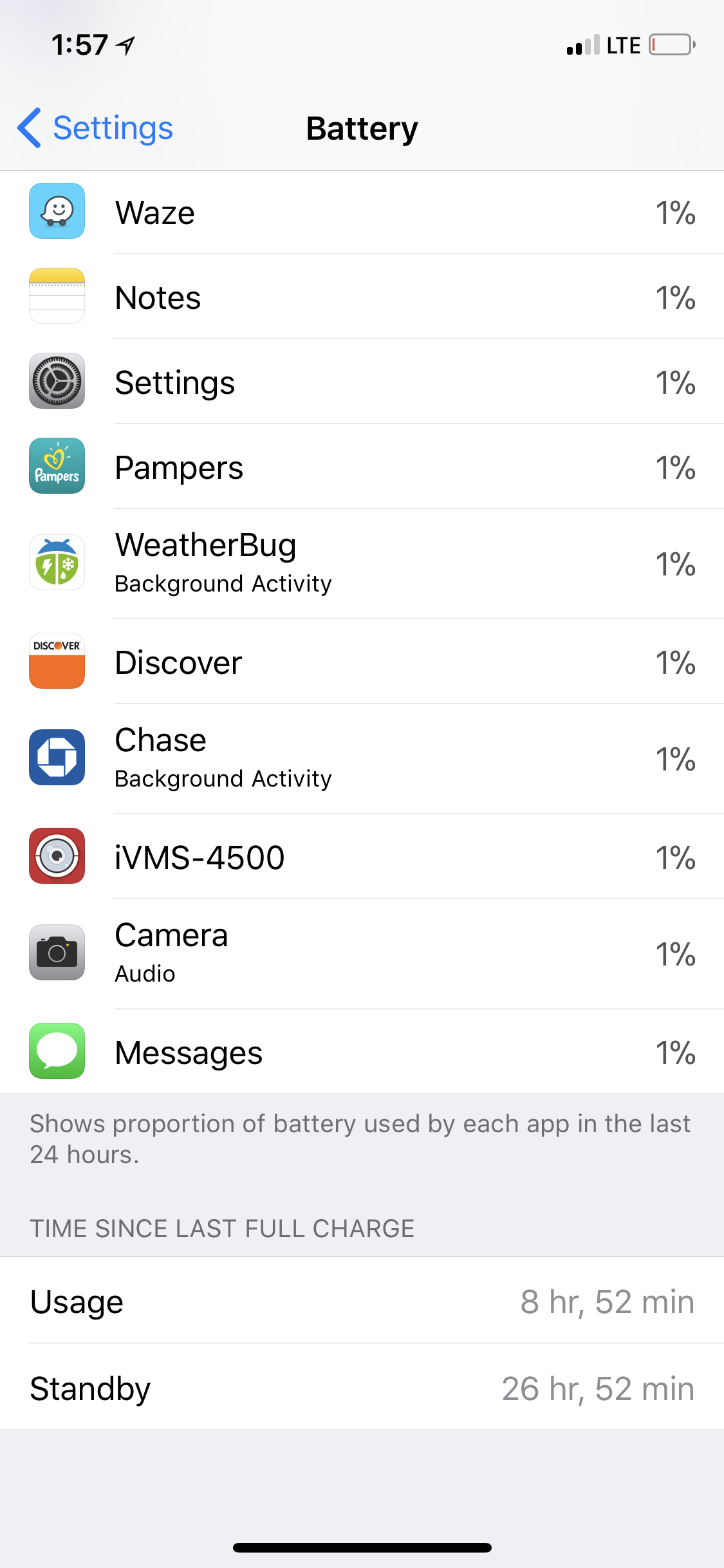Select the iVMS-4500 row
The height and width of the screenshot is (1568, 724).
coord(362,857)
